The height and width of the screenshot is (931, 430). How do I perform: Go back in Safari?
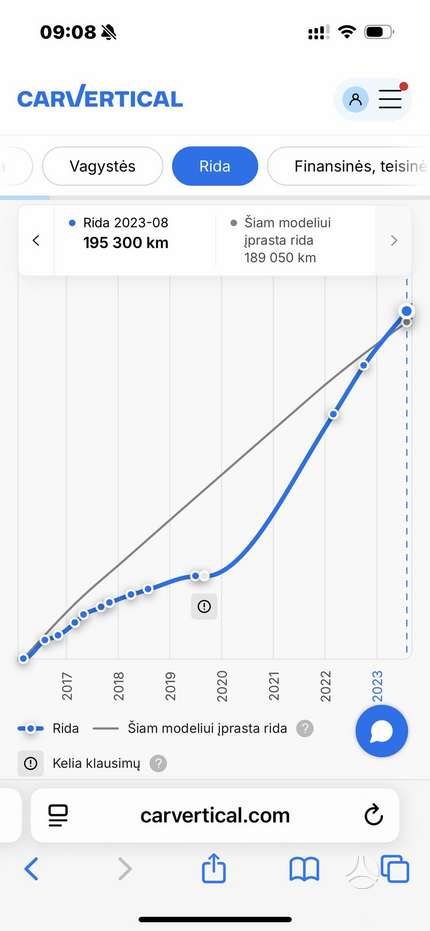click(31, 869)
